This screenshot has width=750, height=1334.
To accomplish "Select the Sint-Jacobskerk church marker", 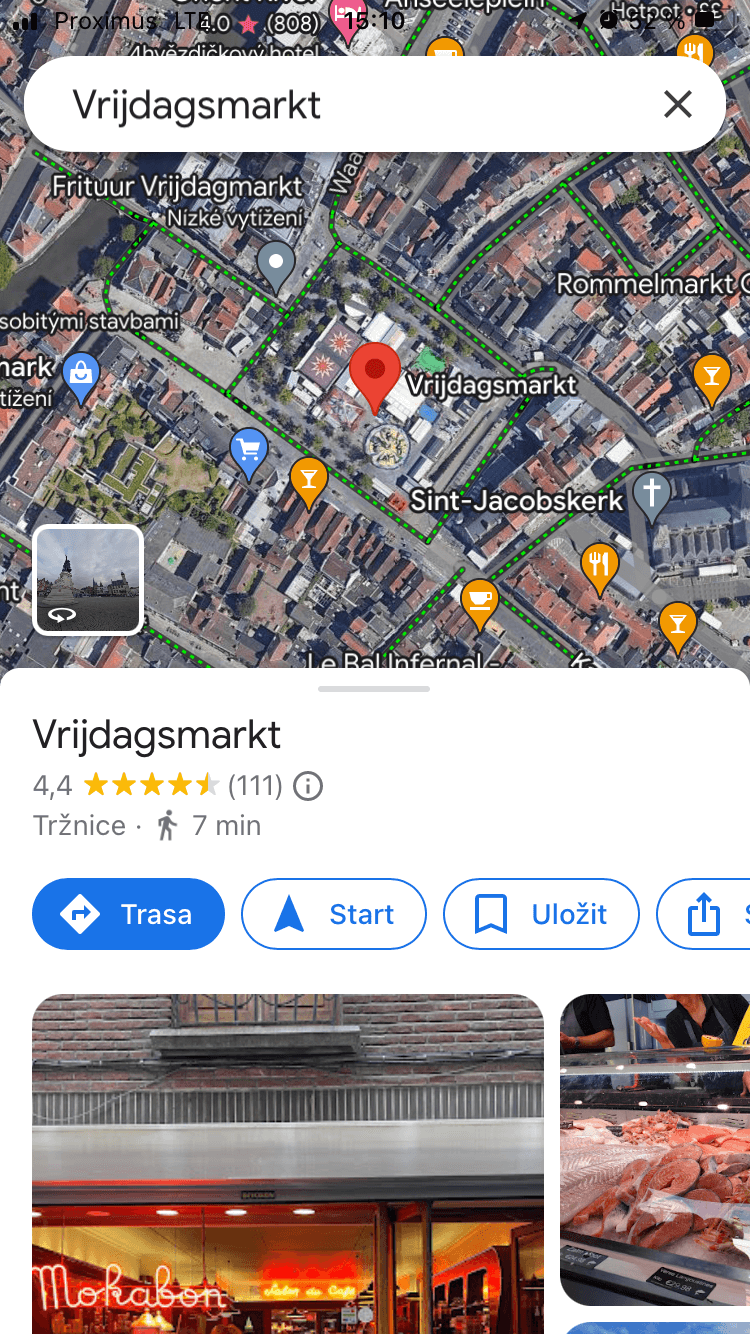I will 652,495.
